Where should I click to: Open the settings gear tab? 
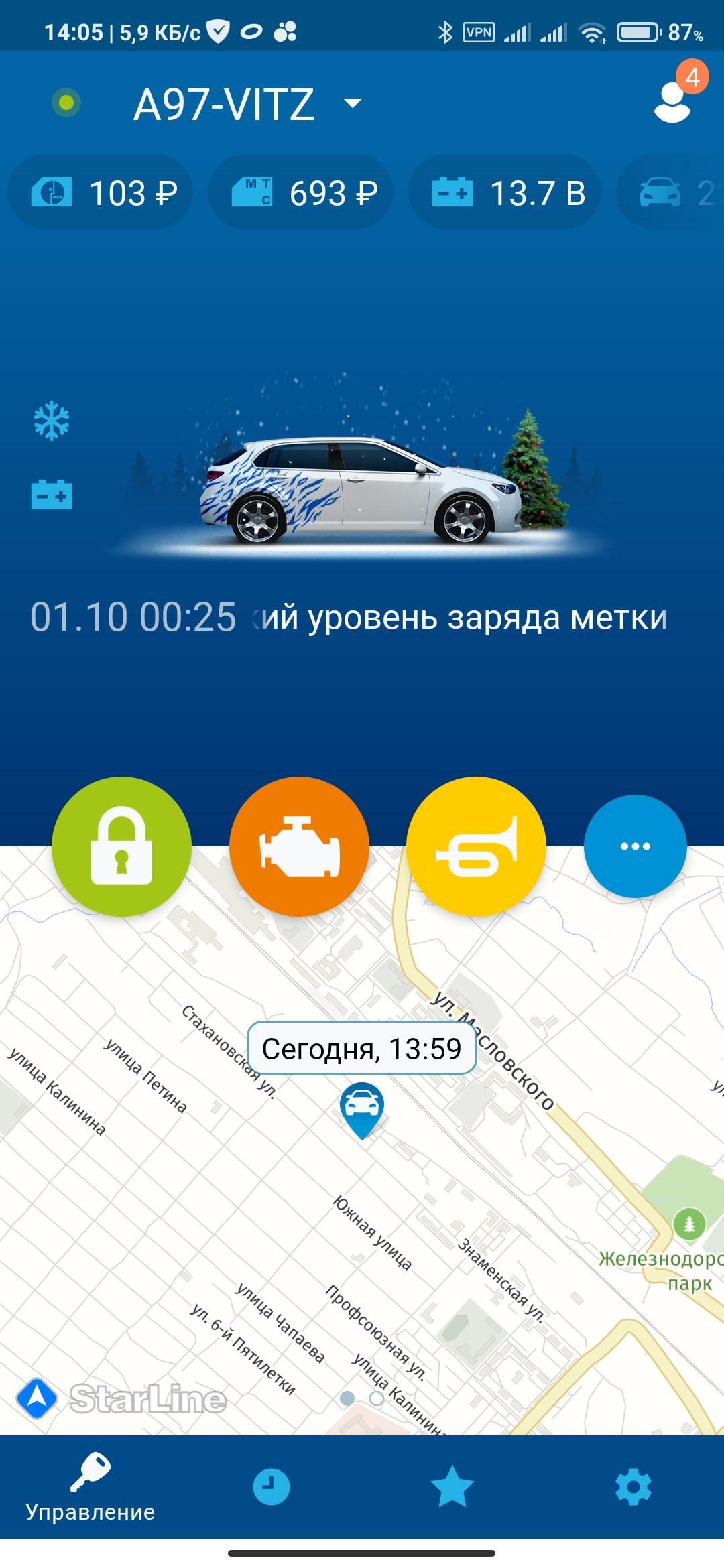point(633,1486)
